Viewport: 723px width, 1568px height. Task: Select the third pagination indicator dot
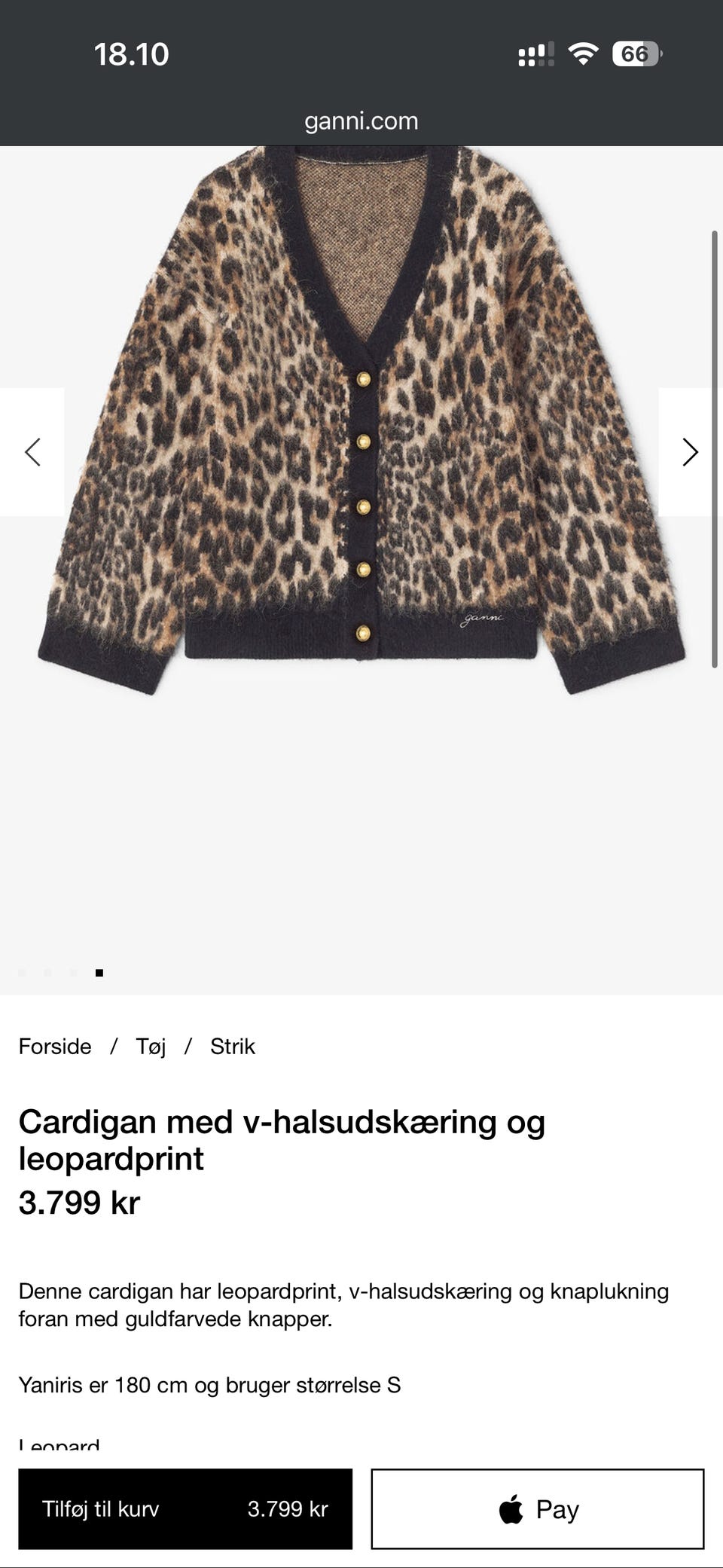coord(72,972)
